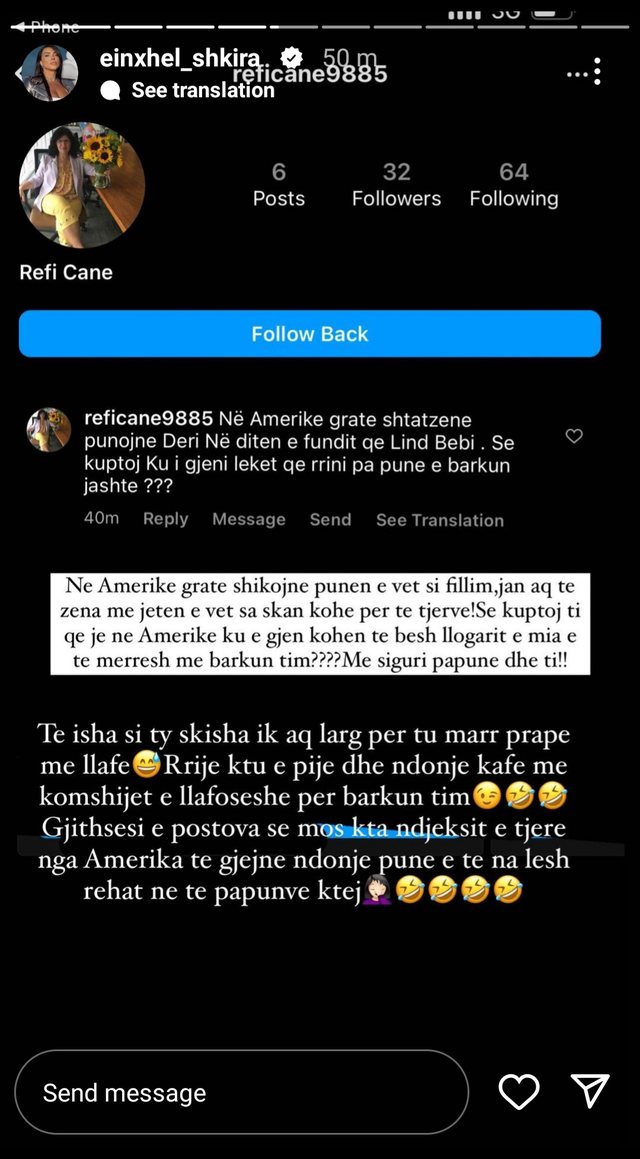Tap the Send message field
This screenshot has height=1159, width=640.
[241, 1092]
